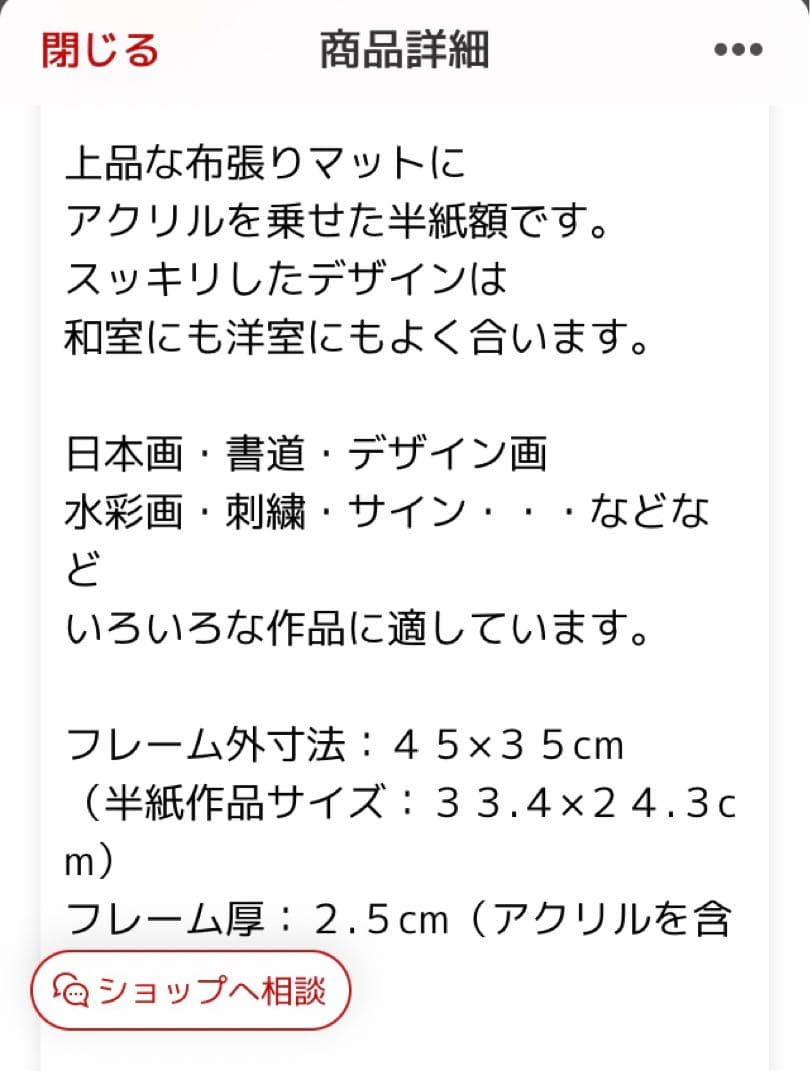
Task: Tap ショップへ相談 to consult the shop
Action: [191, 990]
